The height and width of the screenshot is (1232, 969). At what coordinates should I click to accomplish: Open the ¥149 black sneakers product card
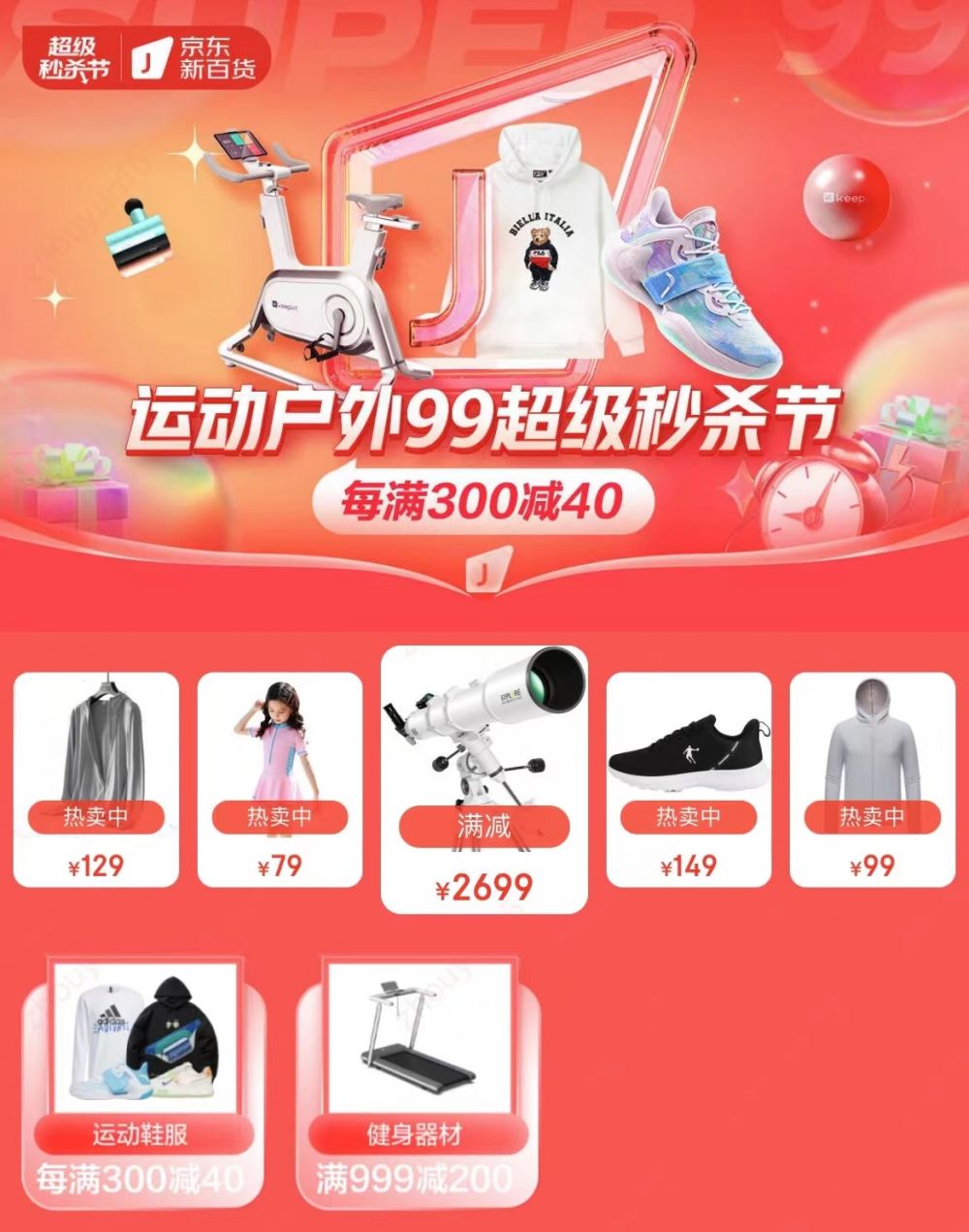coord(688,778)
